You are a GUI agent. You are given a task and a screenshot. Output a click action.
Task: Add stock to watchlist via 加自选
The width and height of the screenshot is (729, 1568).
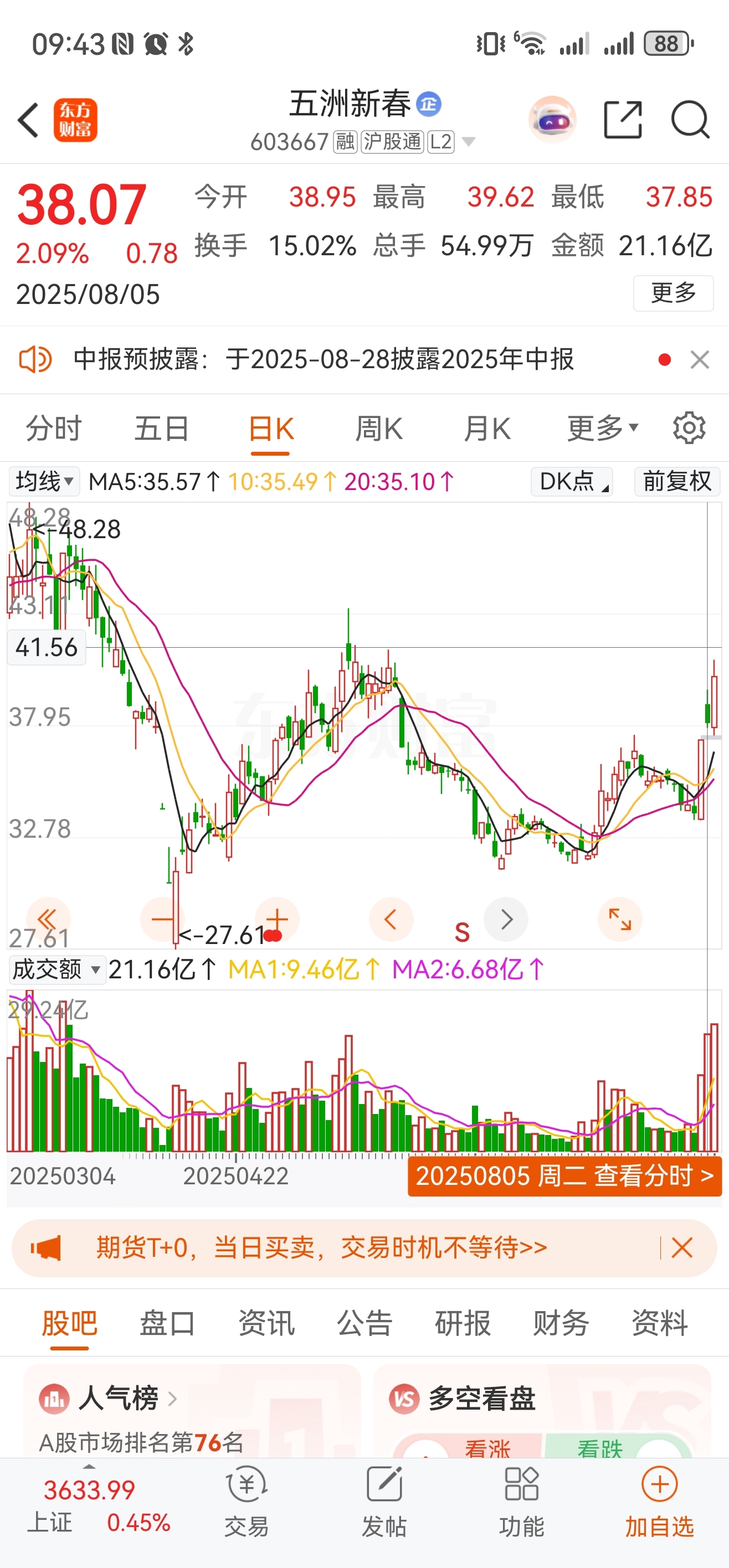click(x=660, y=1501)
